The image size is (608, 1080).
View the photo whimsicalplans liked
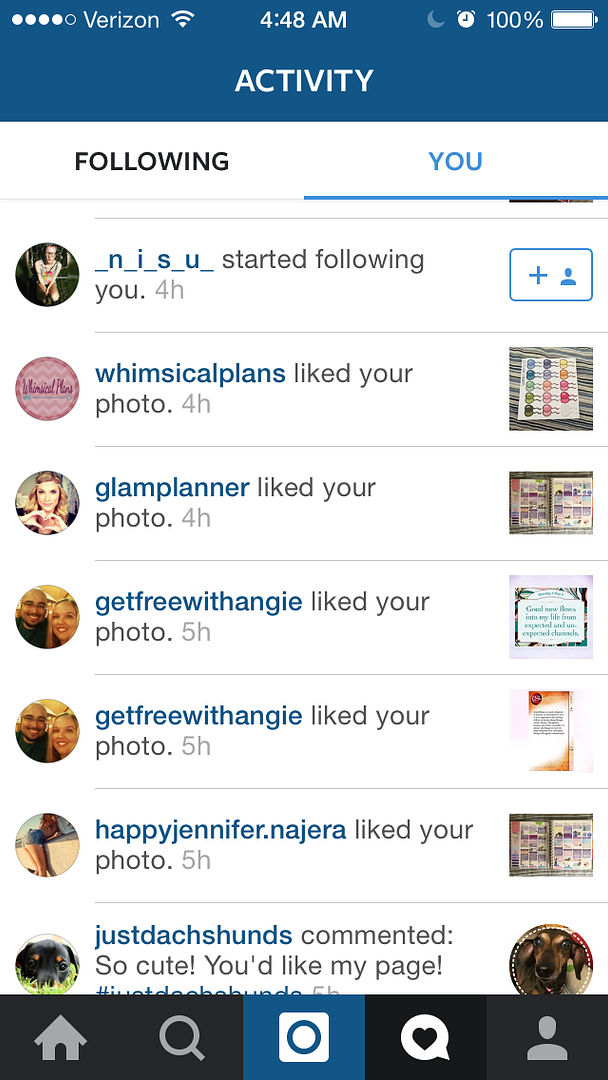tap(551, 388)
